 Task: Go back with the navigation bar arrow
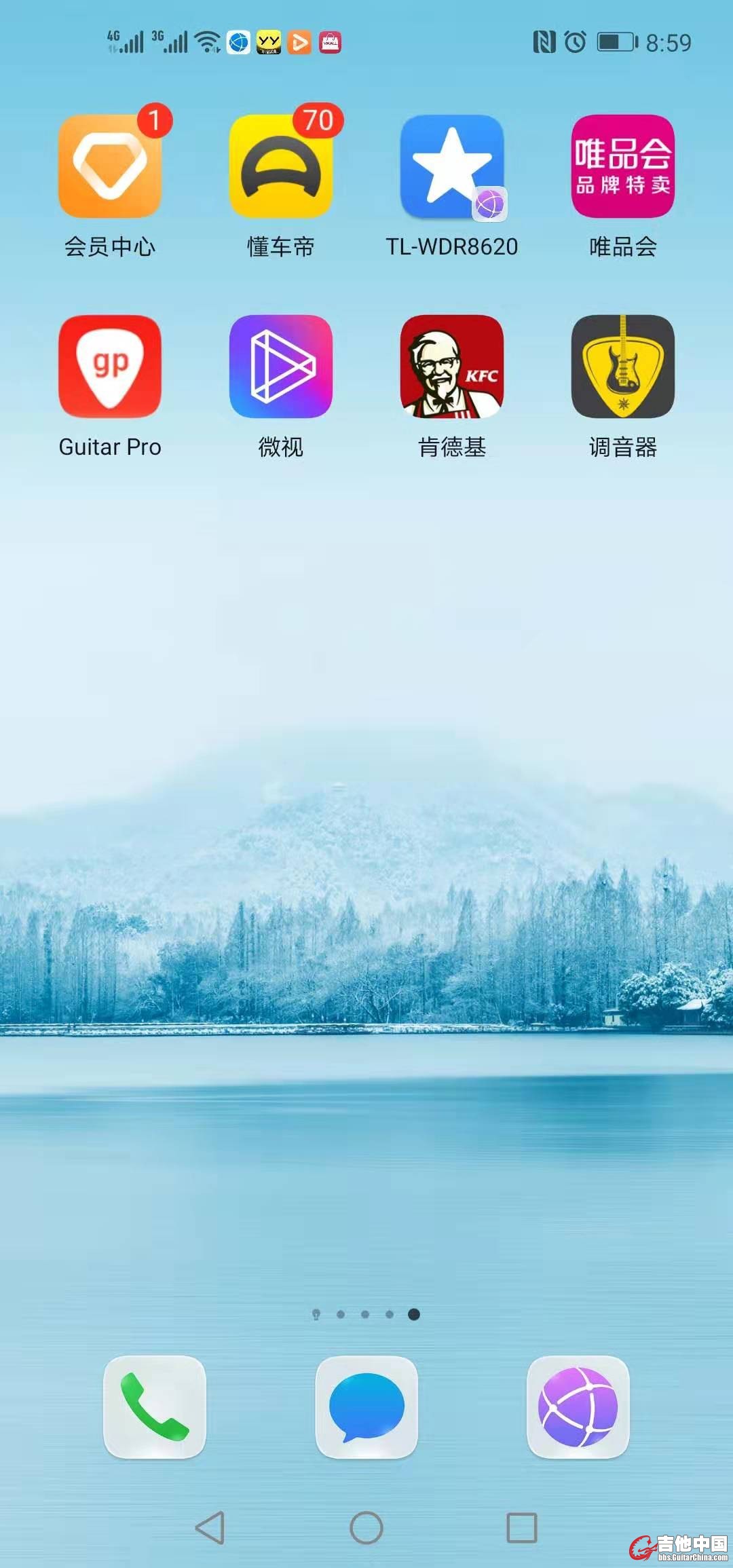210,1528
